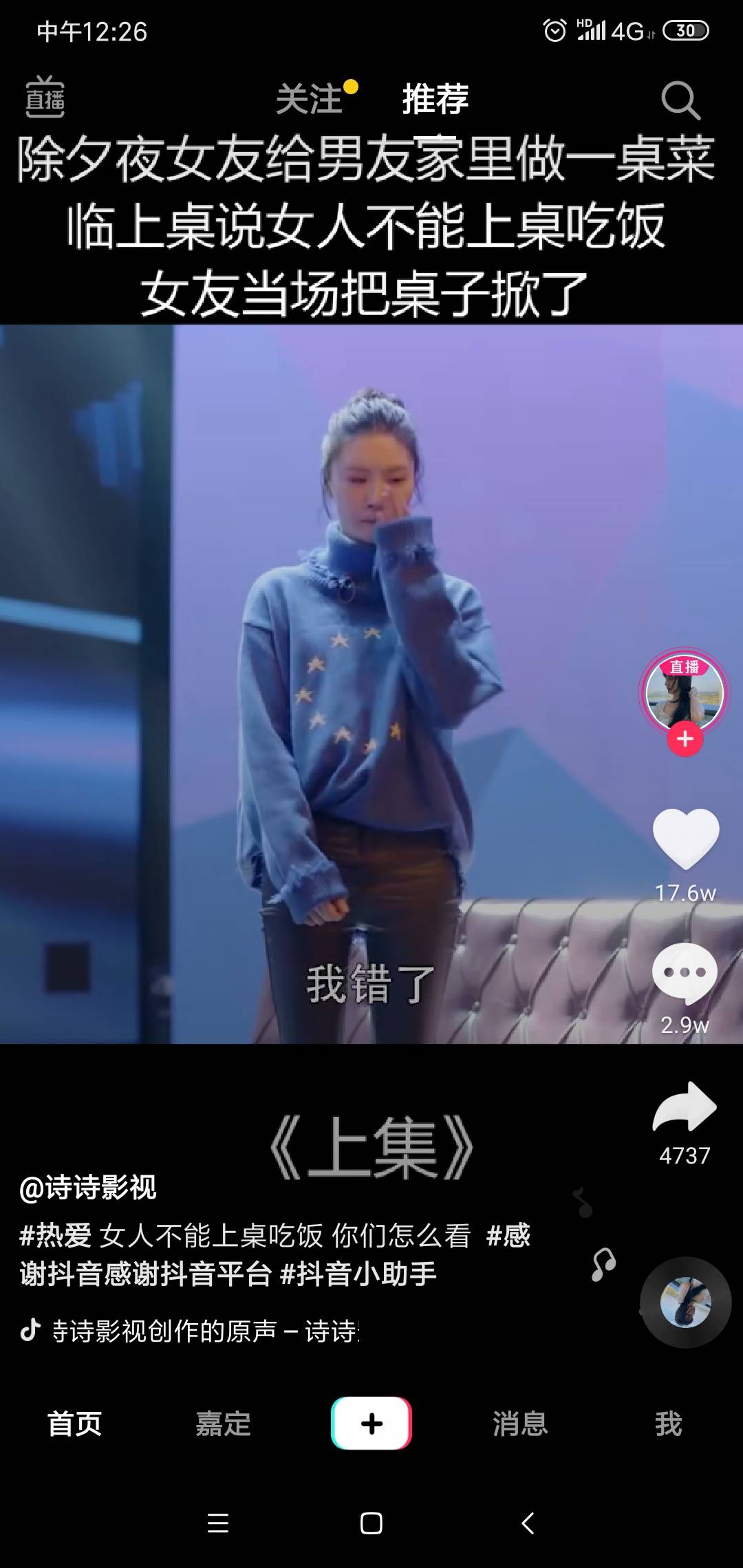This screenshot has width=743, height=1568.
Task: Tap the system back button
Action: coord(528,1523)
